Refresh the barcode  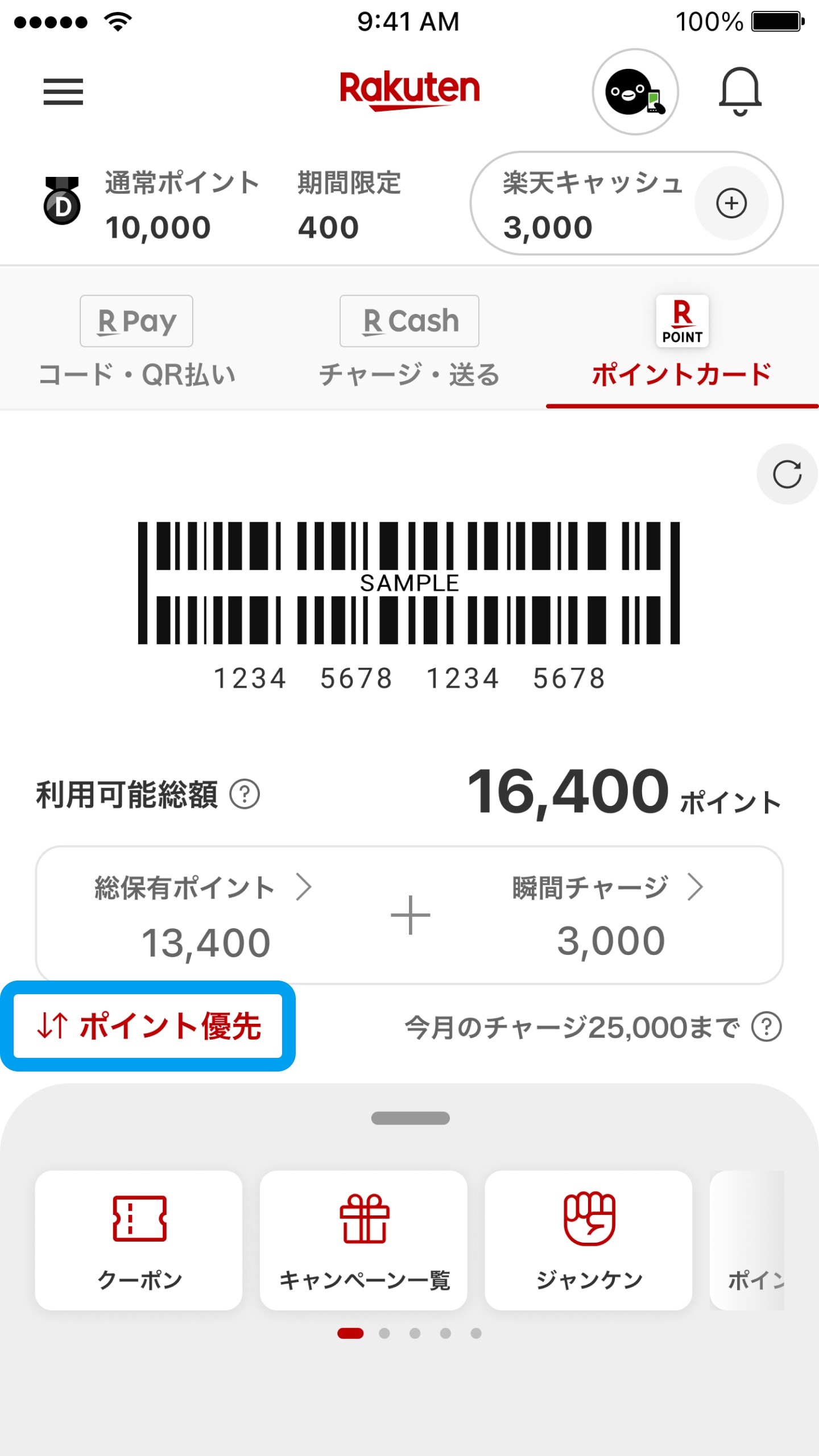click(x=787, y=474)
